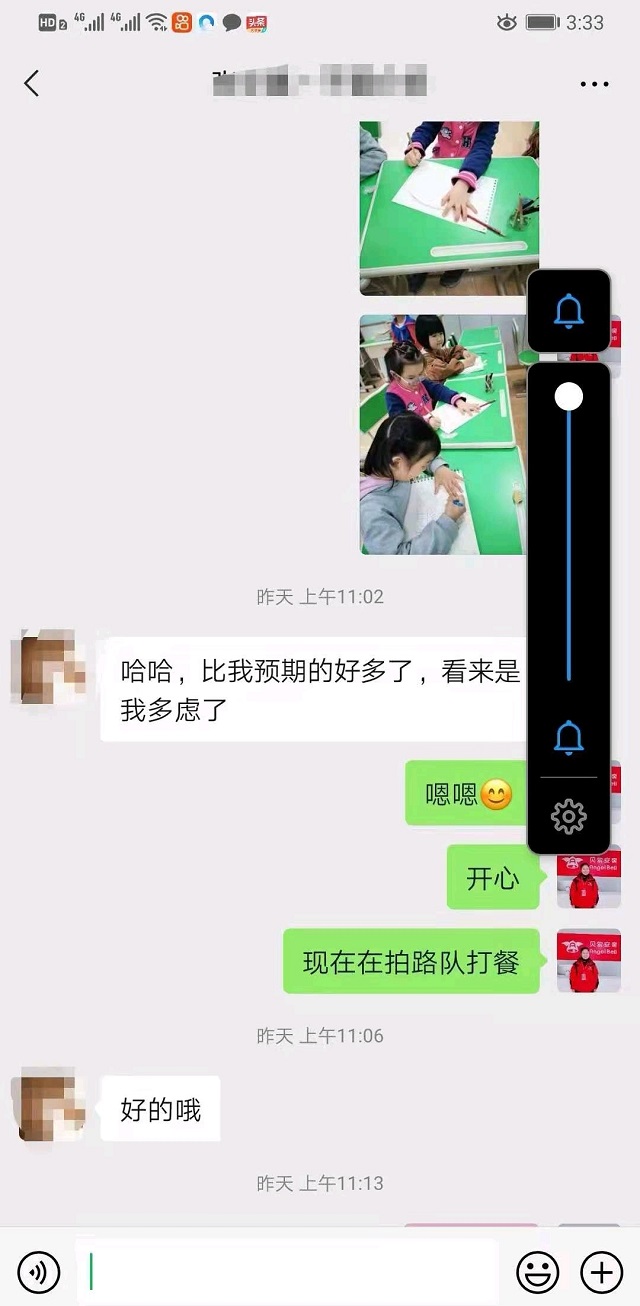Go back from this chat

32,84
